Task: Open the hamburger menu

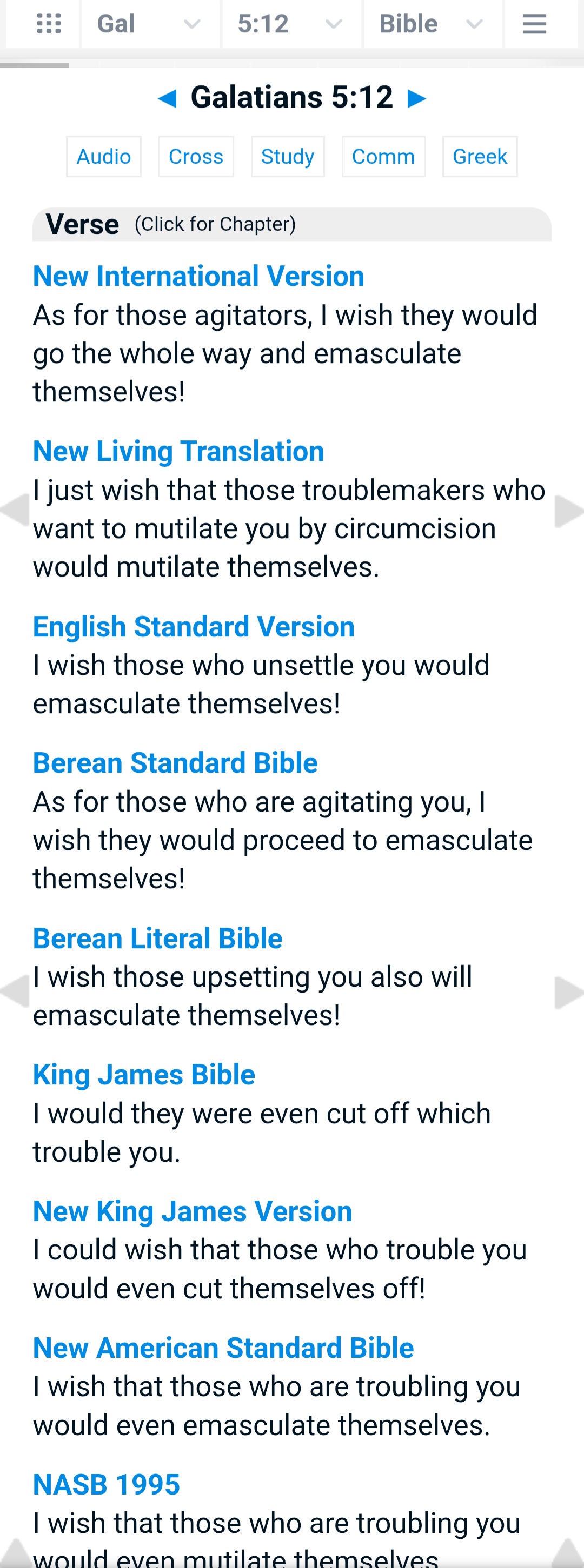Action: pyautogui.click(x=534, y=24)
